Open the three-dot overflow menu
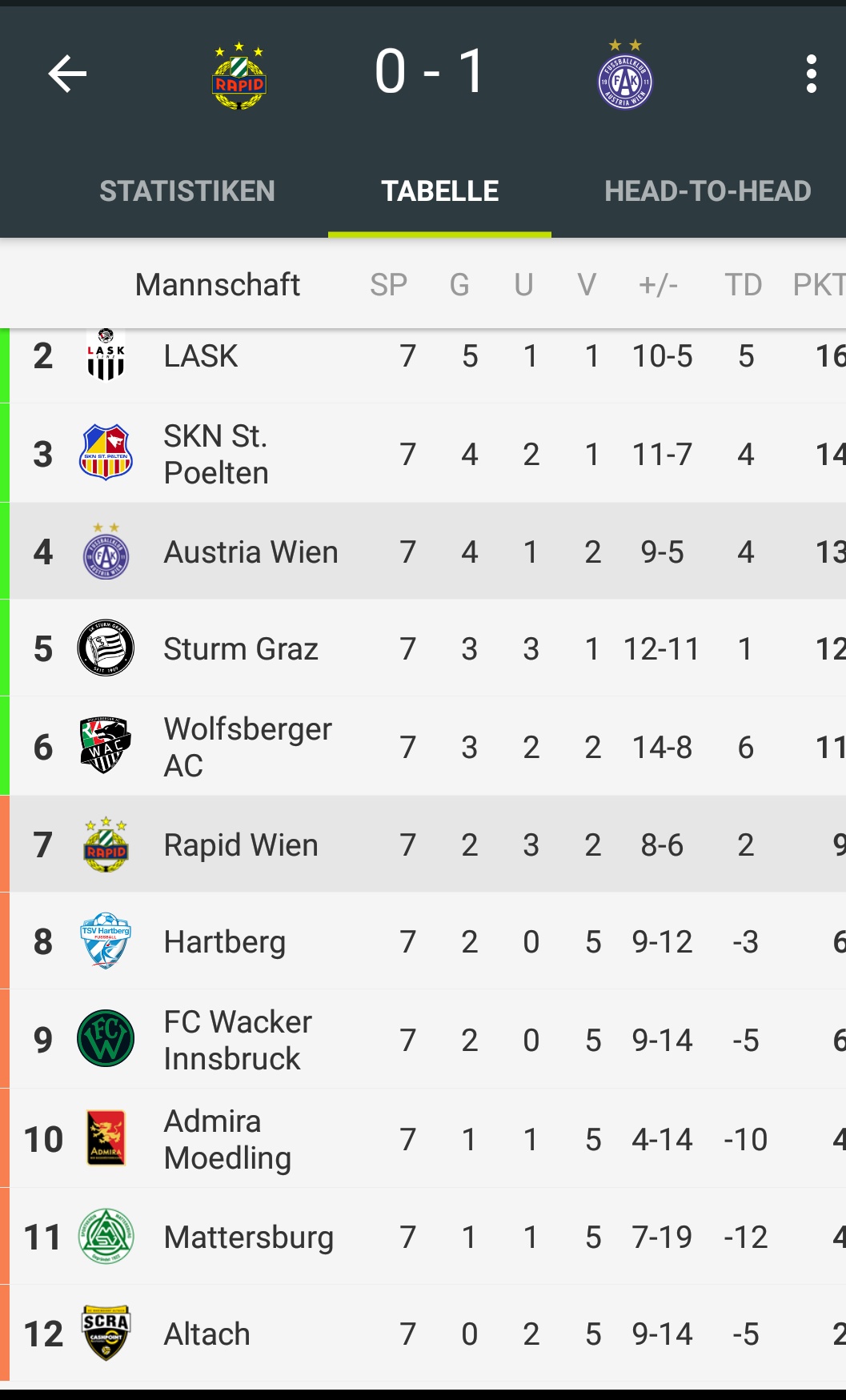Screen dimensions: 846x1400 (811, 74)
